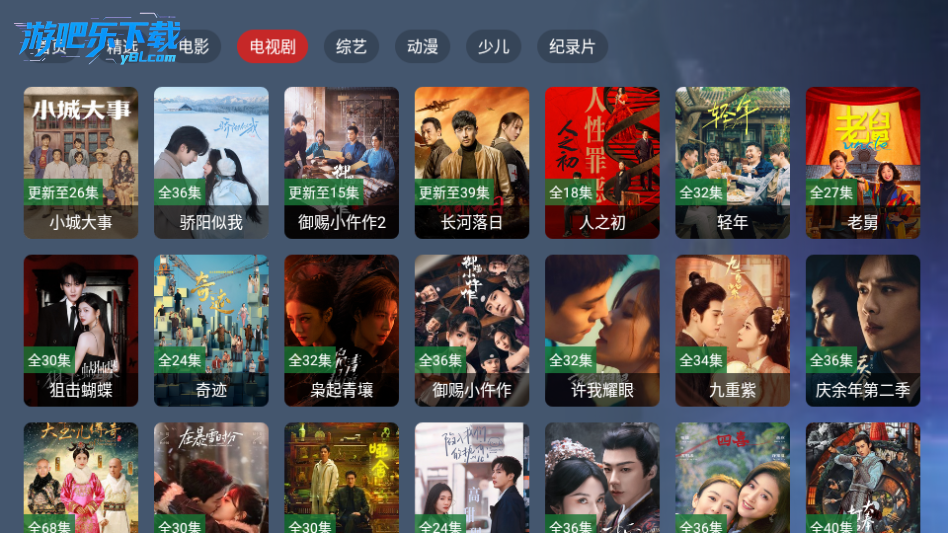This screenshot has width=948, height=533.
Task: Open the drama 小城大事
Action: coord(81,162)
